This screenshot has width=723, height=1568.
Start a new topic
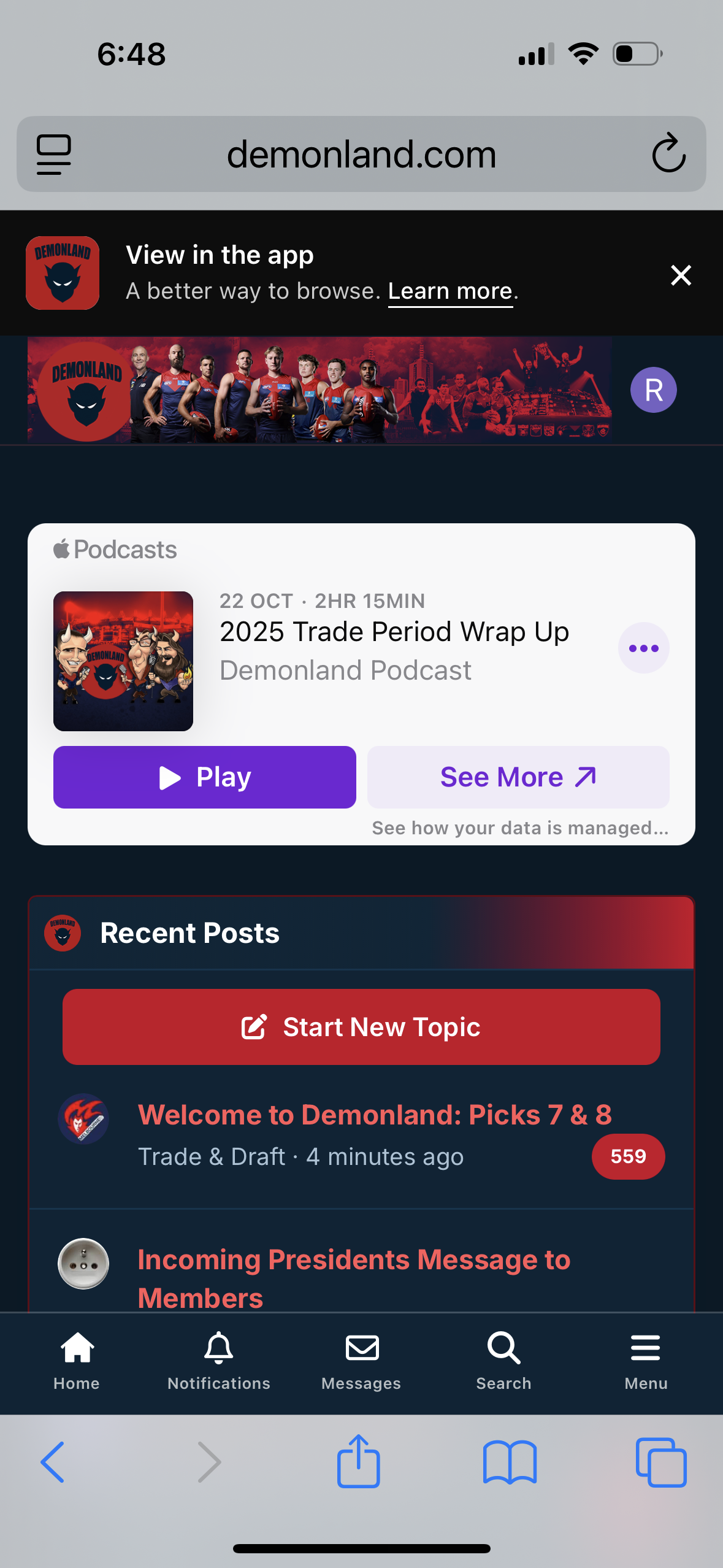361,1027
